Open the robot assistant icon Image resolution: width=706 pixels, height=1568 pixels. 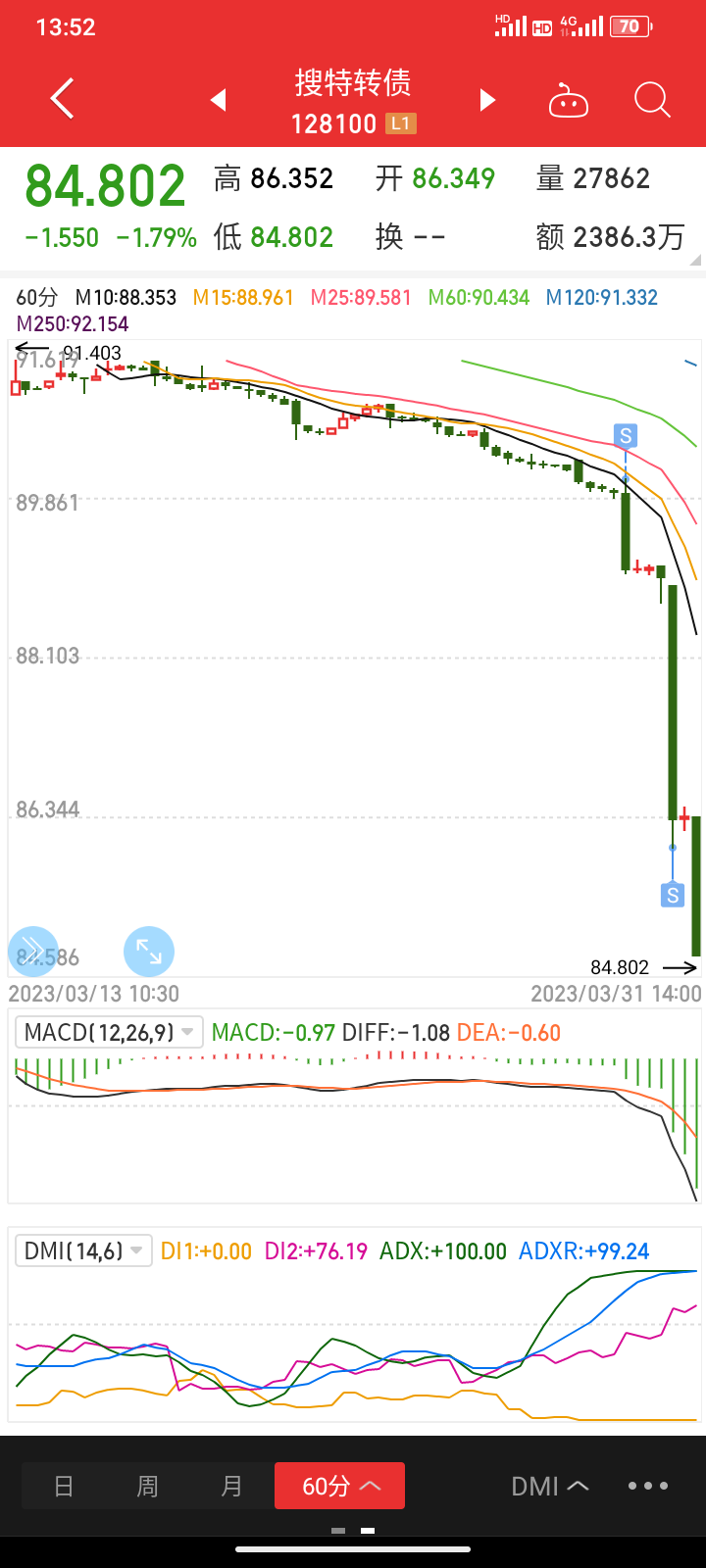(x=568, y=101)
